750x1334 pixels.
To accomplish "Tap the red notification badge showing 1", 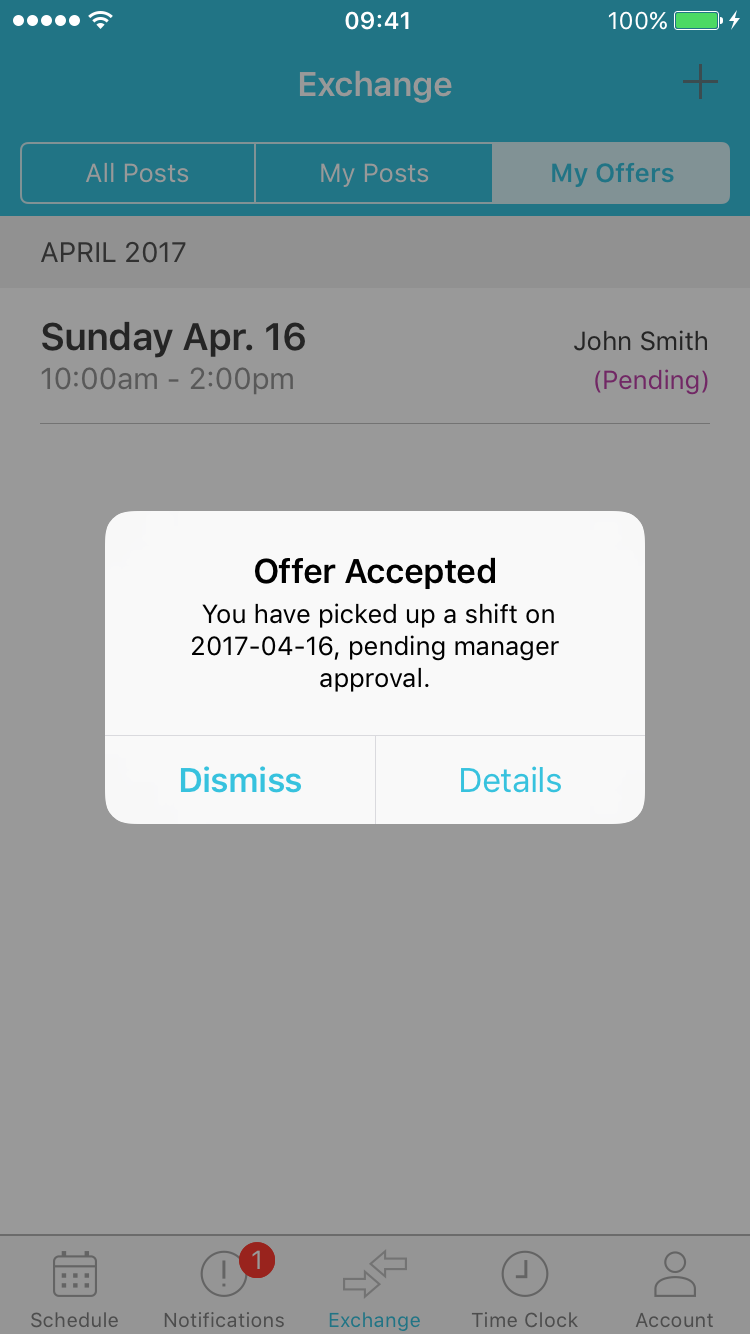I will (x=256, y=1261).
